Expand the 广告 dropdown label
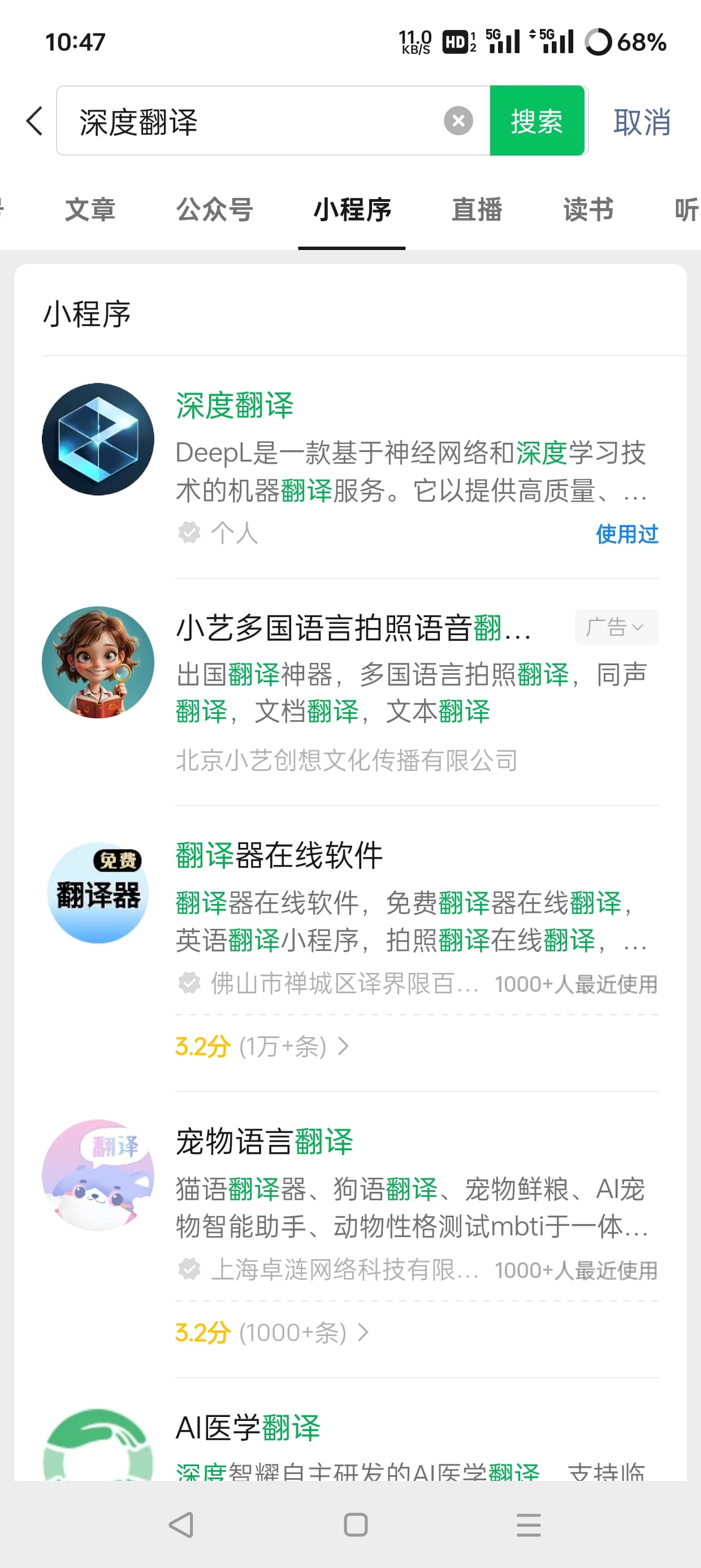The image size is (701, 1568). coord(616,627)
